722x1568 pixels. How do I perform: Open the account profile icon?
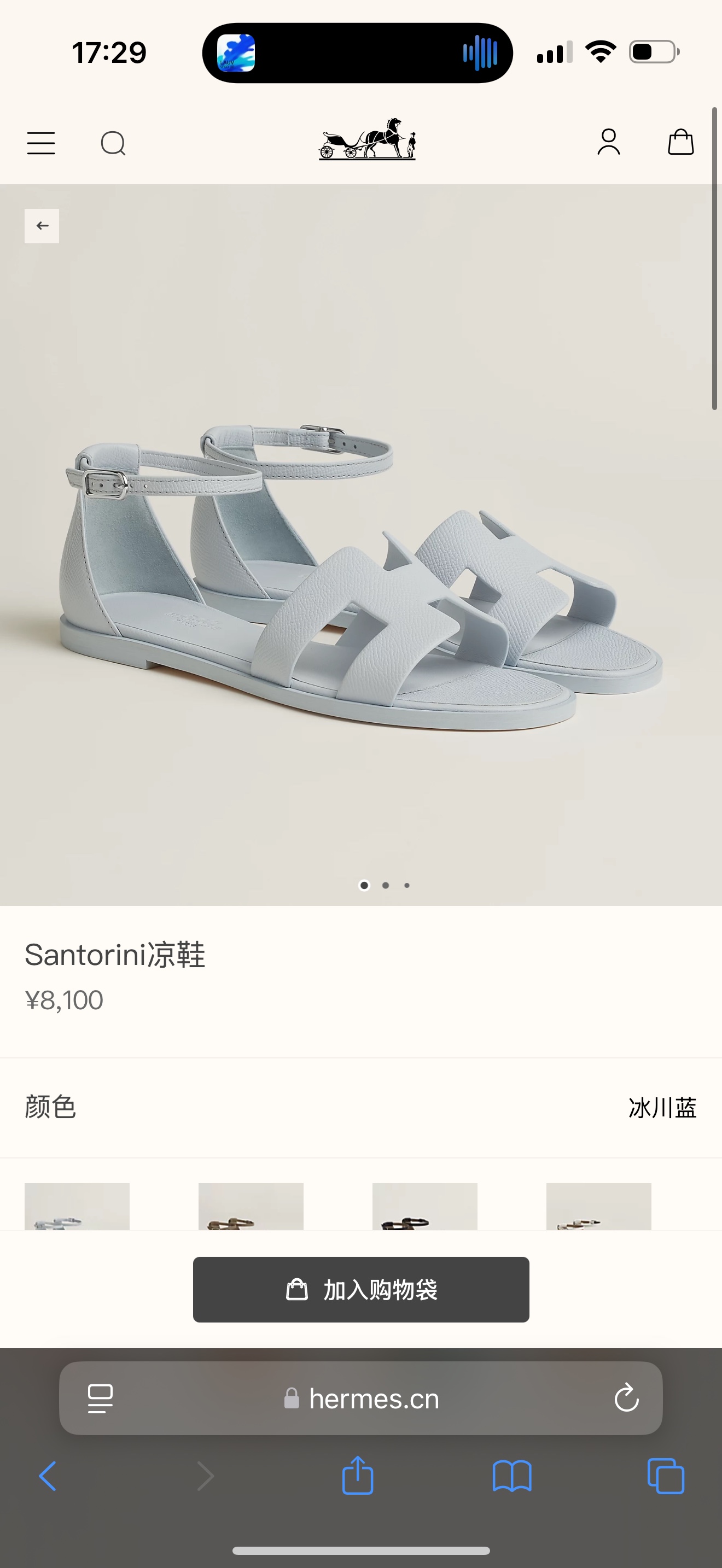(608, 143)
